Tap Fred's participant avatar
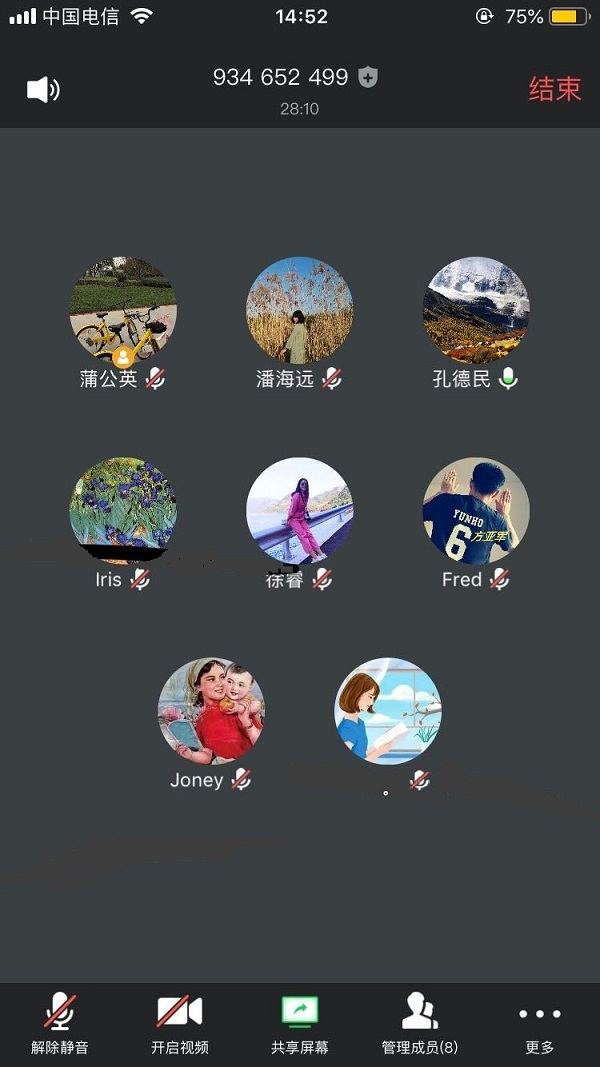Screen dimensions: 600x1067 pos(476,510)
